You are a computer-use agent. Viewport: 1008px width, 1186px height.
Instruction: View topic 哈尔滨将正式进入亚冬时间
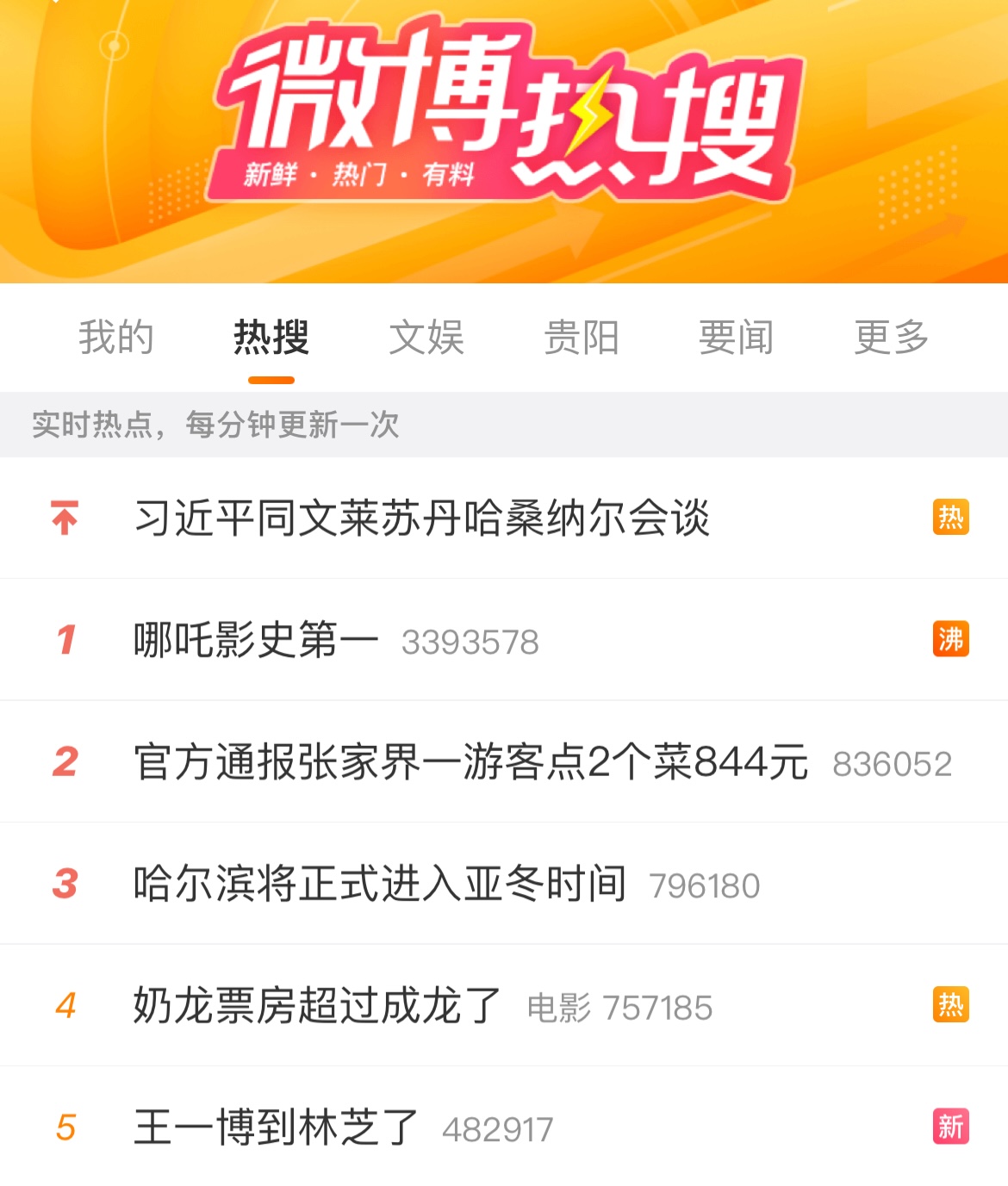tap(380, 885)
